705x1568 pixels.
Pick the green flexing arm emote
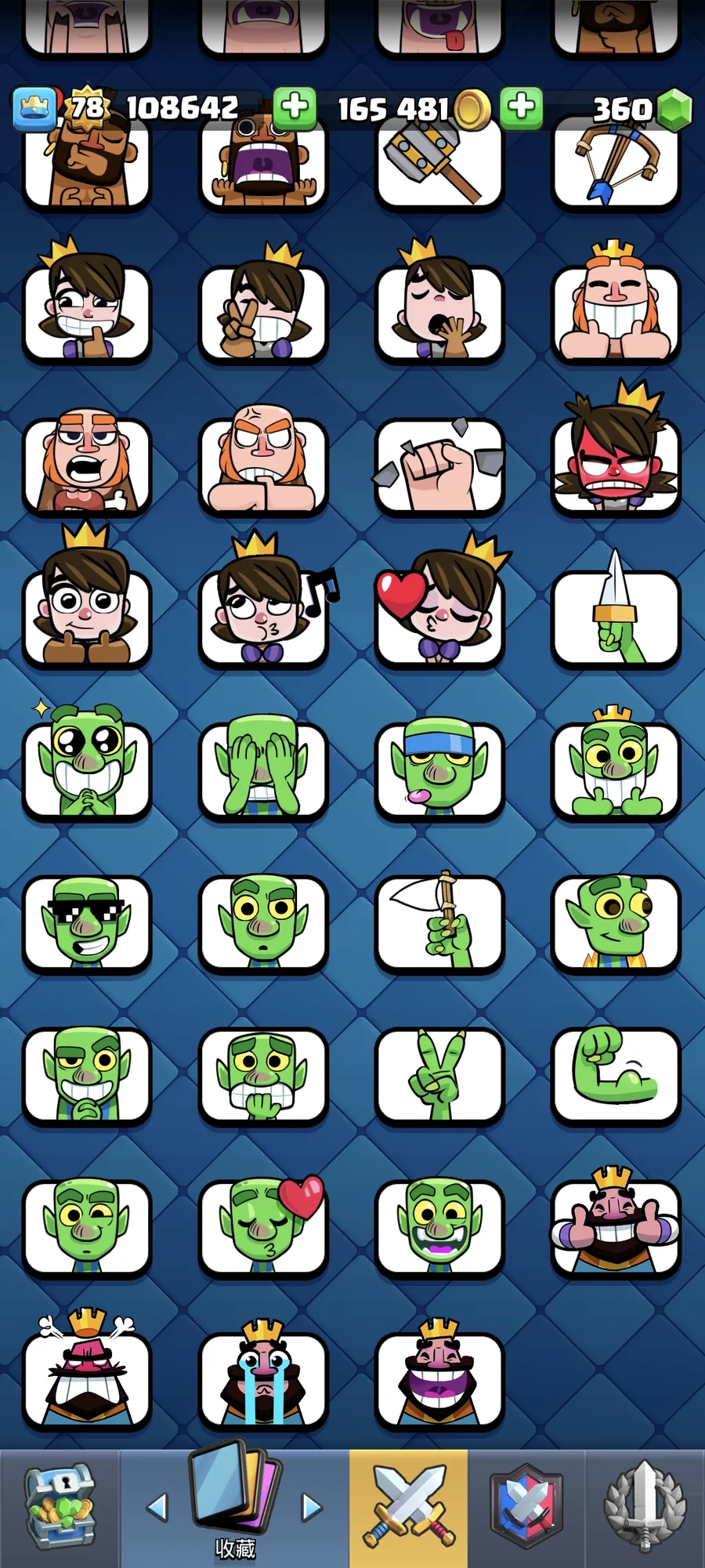(616, 1074)
